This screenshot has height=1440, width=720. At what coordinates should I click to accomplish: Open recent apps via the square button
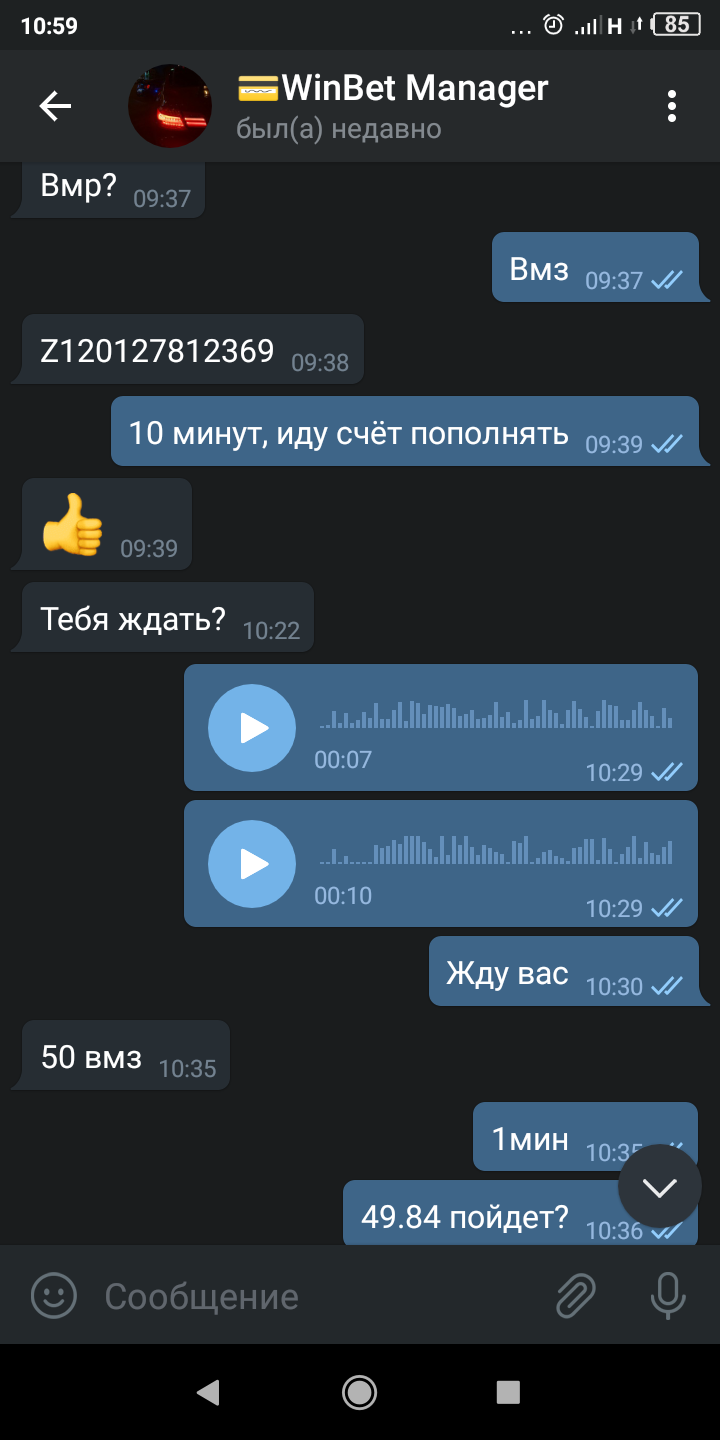click(x=508, y=1392)
